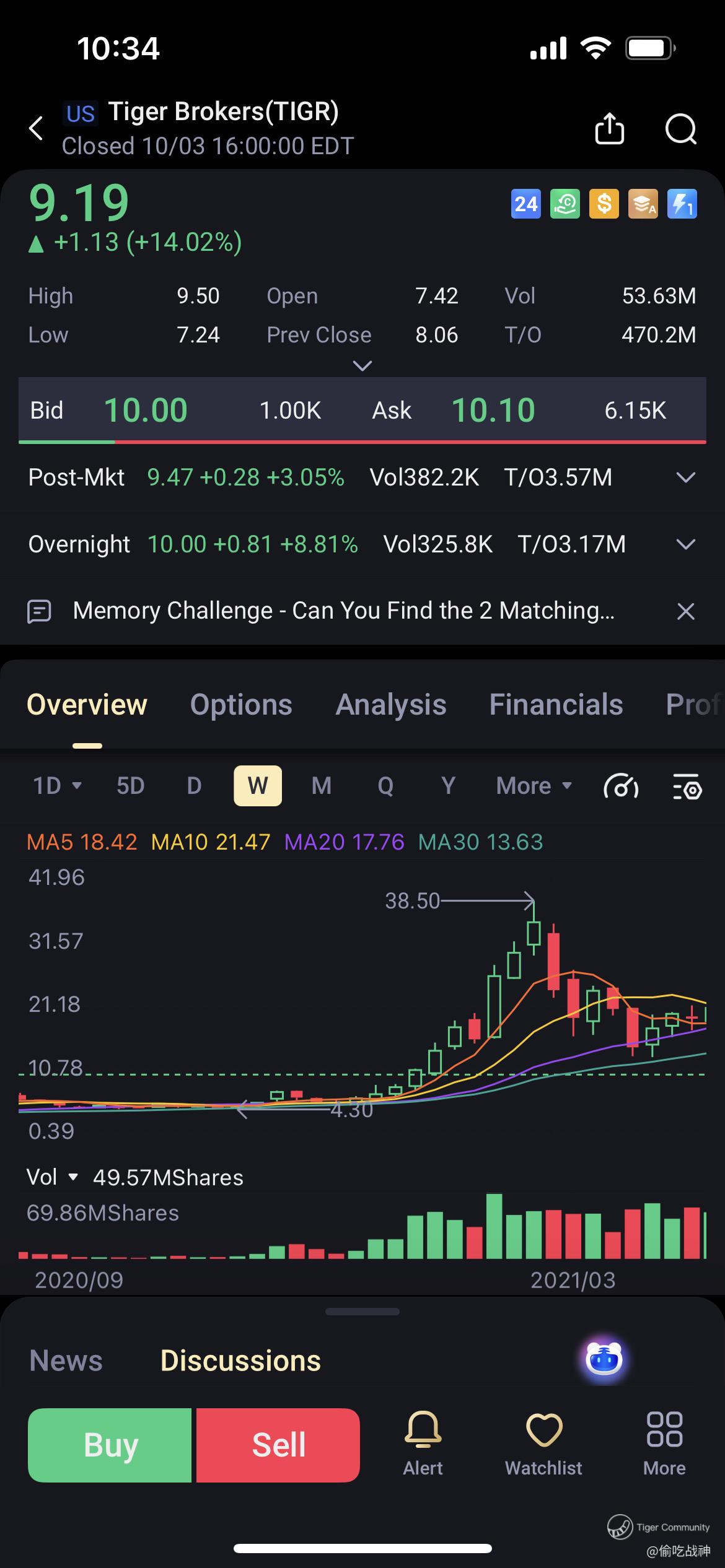View the Financials tab

556,705
